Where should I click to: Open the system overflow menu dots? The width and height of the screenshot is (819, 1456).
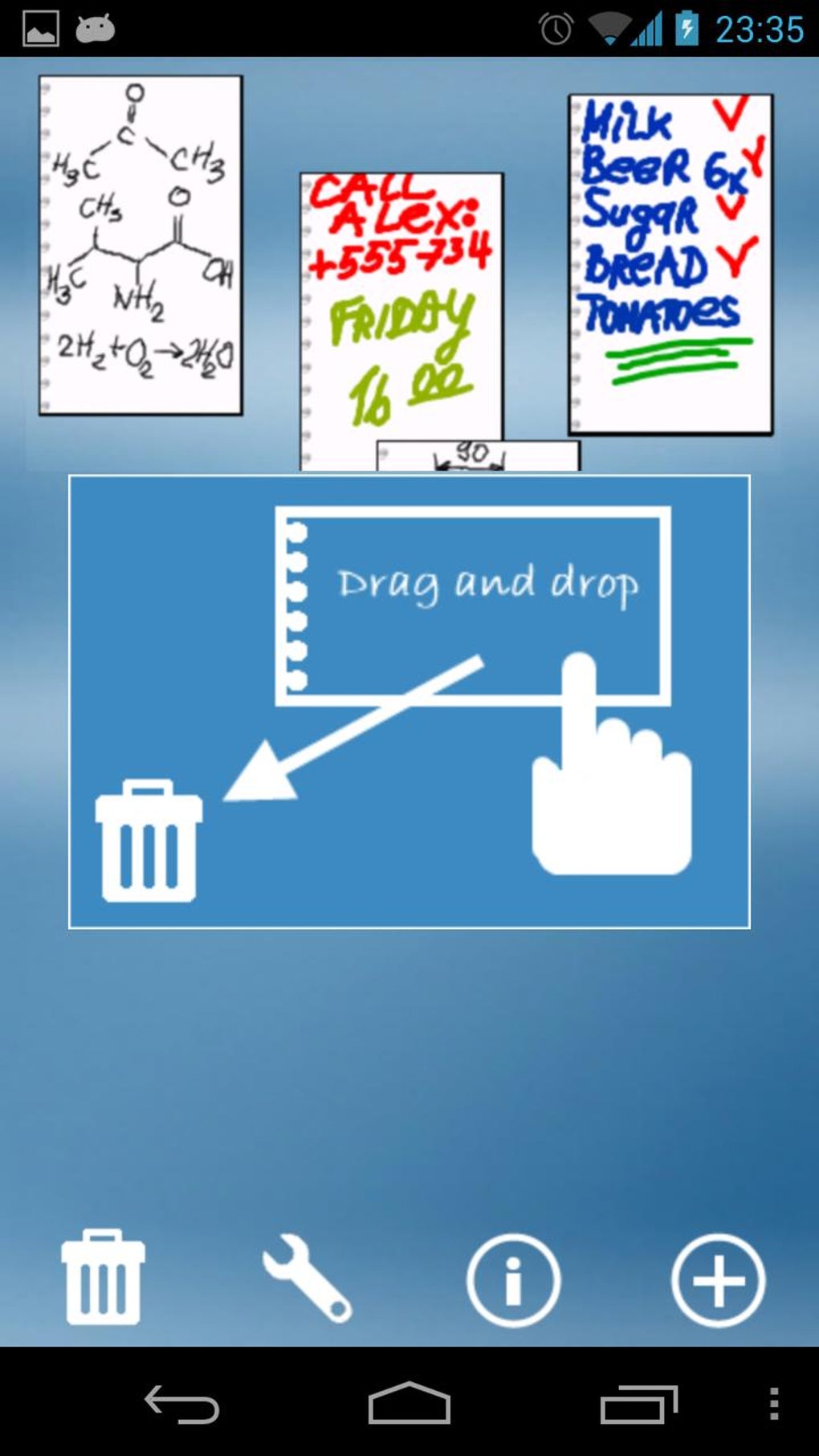(773, 1404)
